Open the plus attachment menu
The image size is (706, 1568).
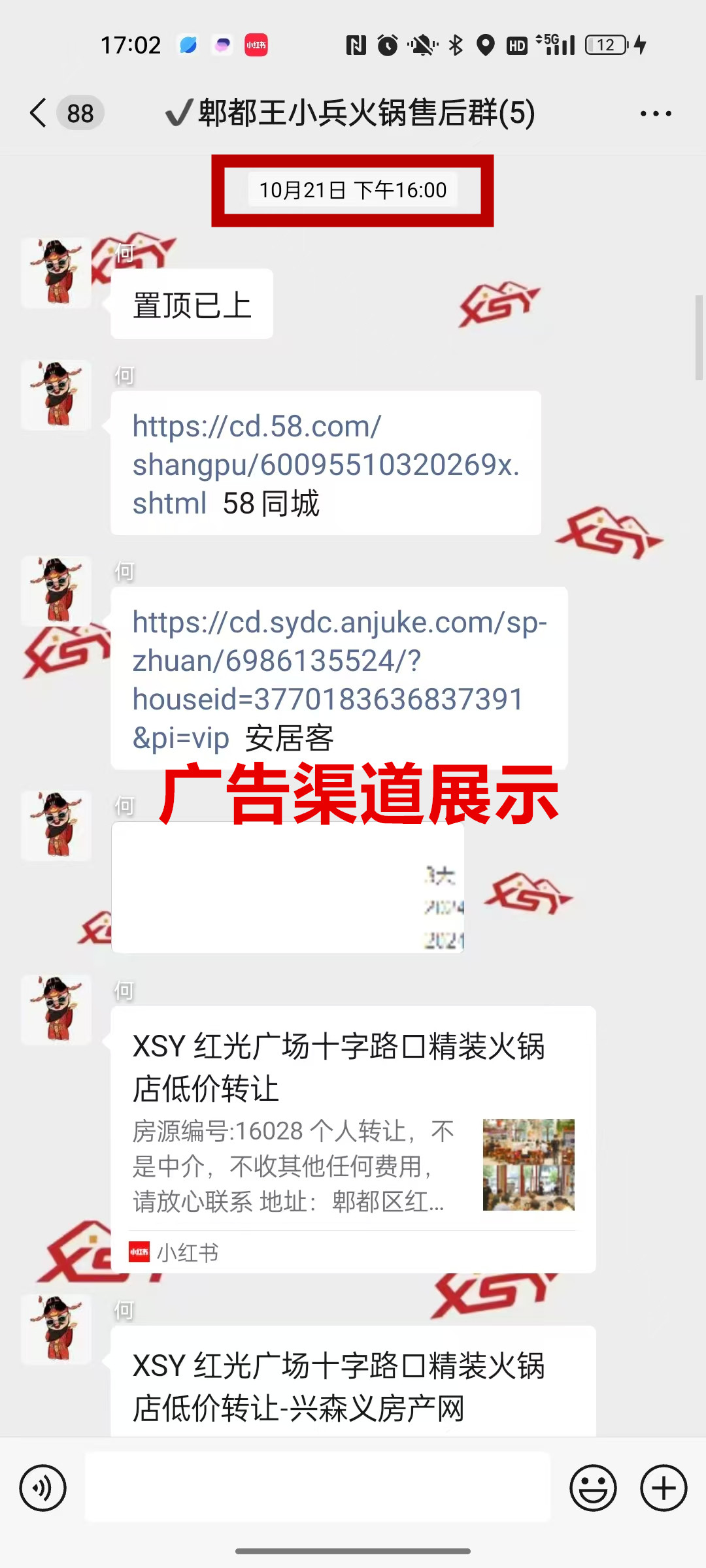pyautogui.click(x=664, y=1488)
